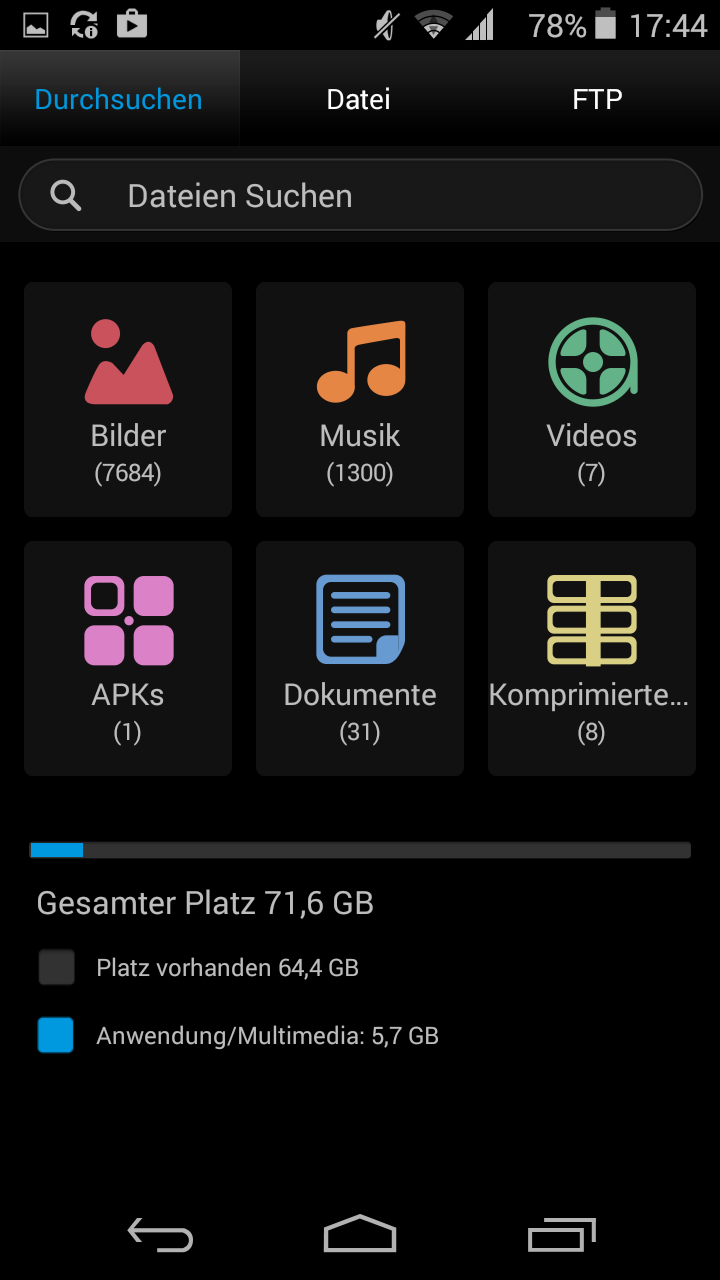Open the Videos category
720x1280 pixels.
click(x=592, y=400)
